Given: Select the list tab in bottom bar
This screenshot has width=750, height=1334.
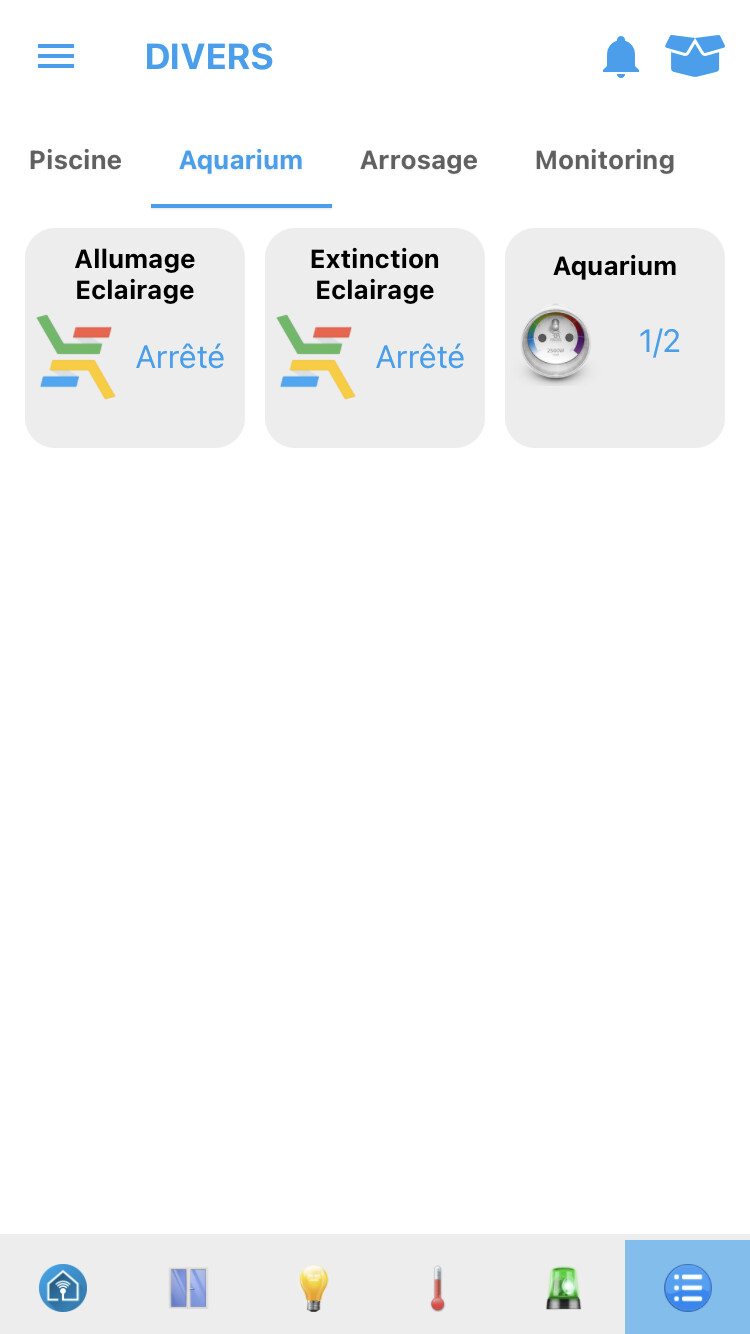Looking at the screenshot, I should 688,1288.
